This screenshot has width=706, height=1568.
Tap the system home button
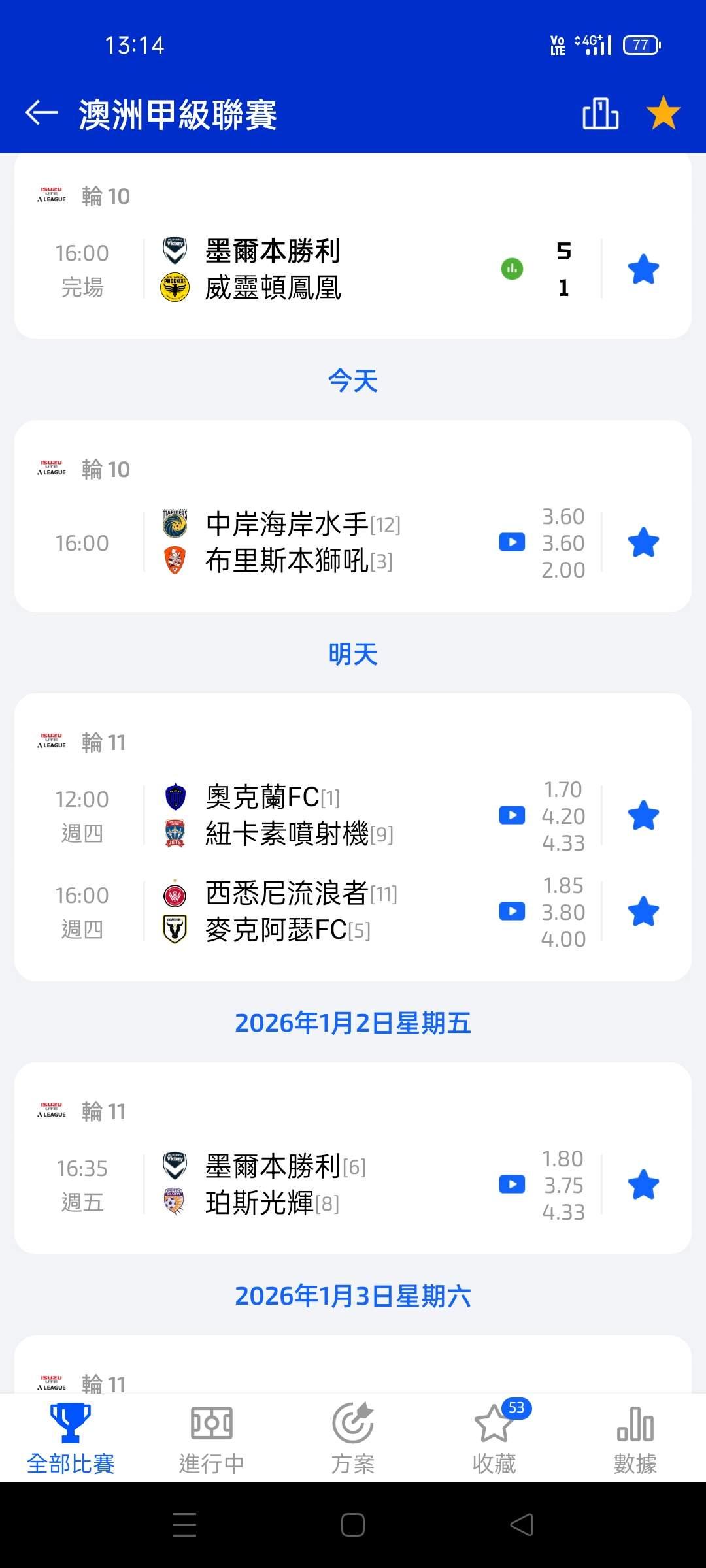(353, 1526)
